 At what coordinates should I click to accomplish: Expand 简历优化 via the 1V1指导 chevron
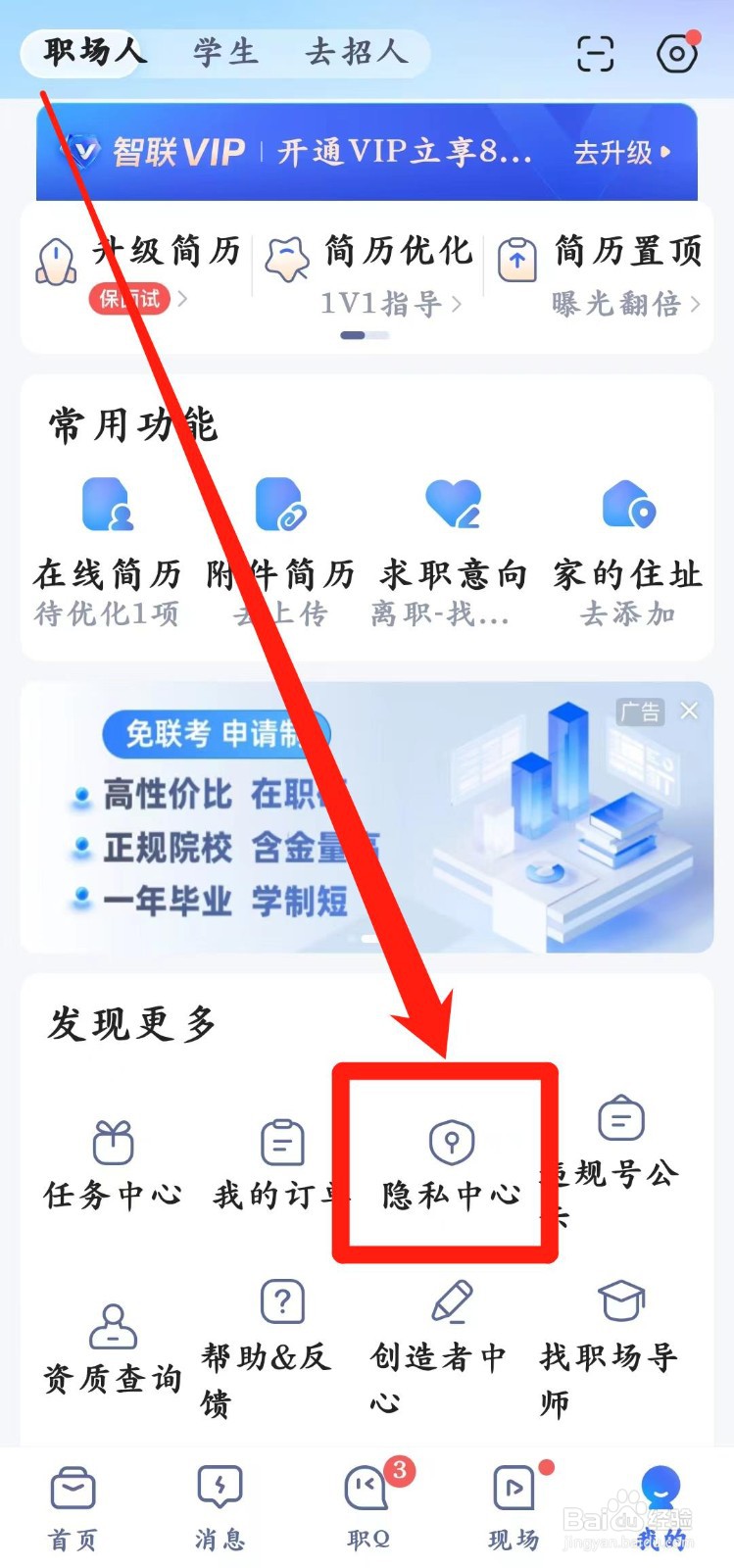coord(455,305)
